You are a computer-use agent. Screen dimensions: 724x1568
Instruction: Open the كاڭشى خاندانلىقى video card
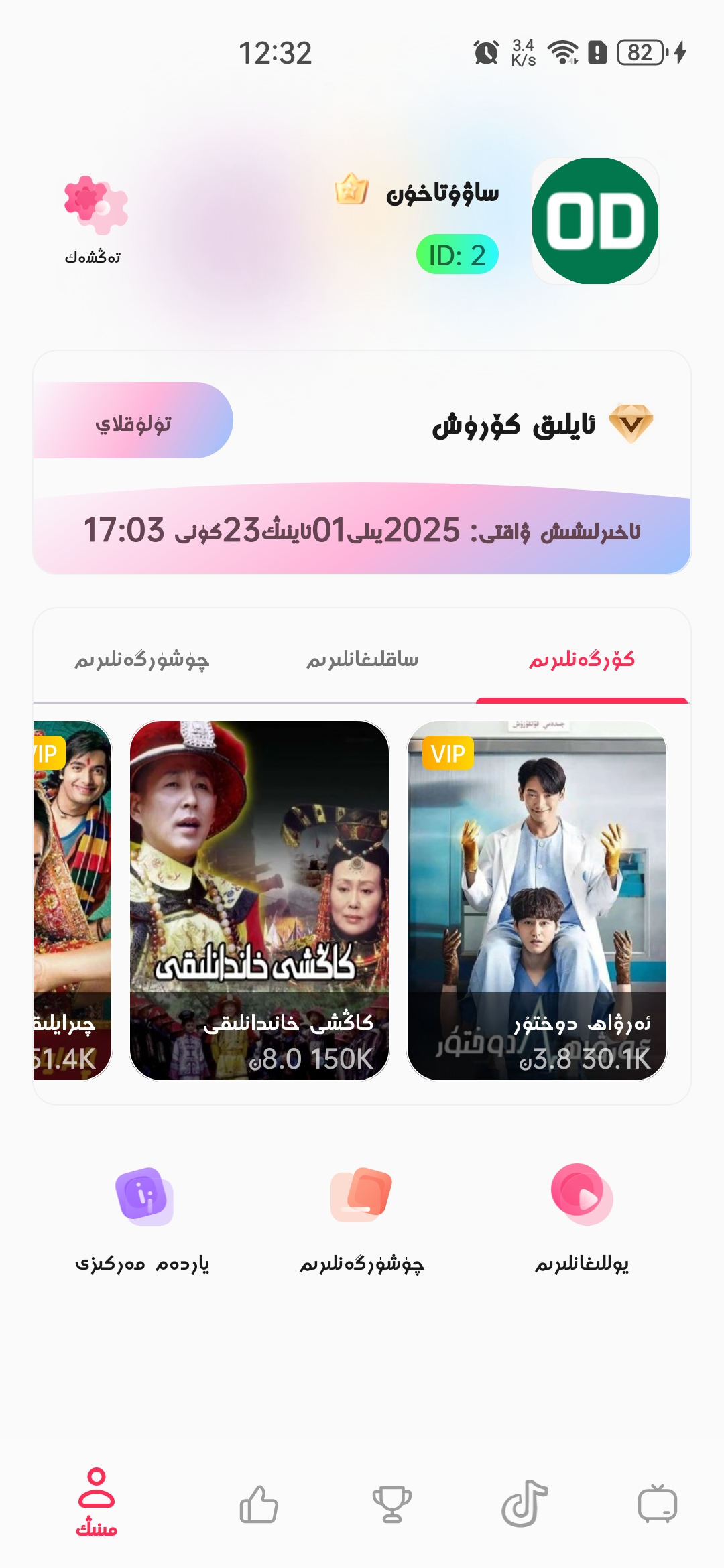(259, 899)
